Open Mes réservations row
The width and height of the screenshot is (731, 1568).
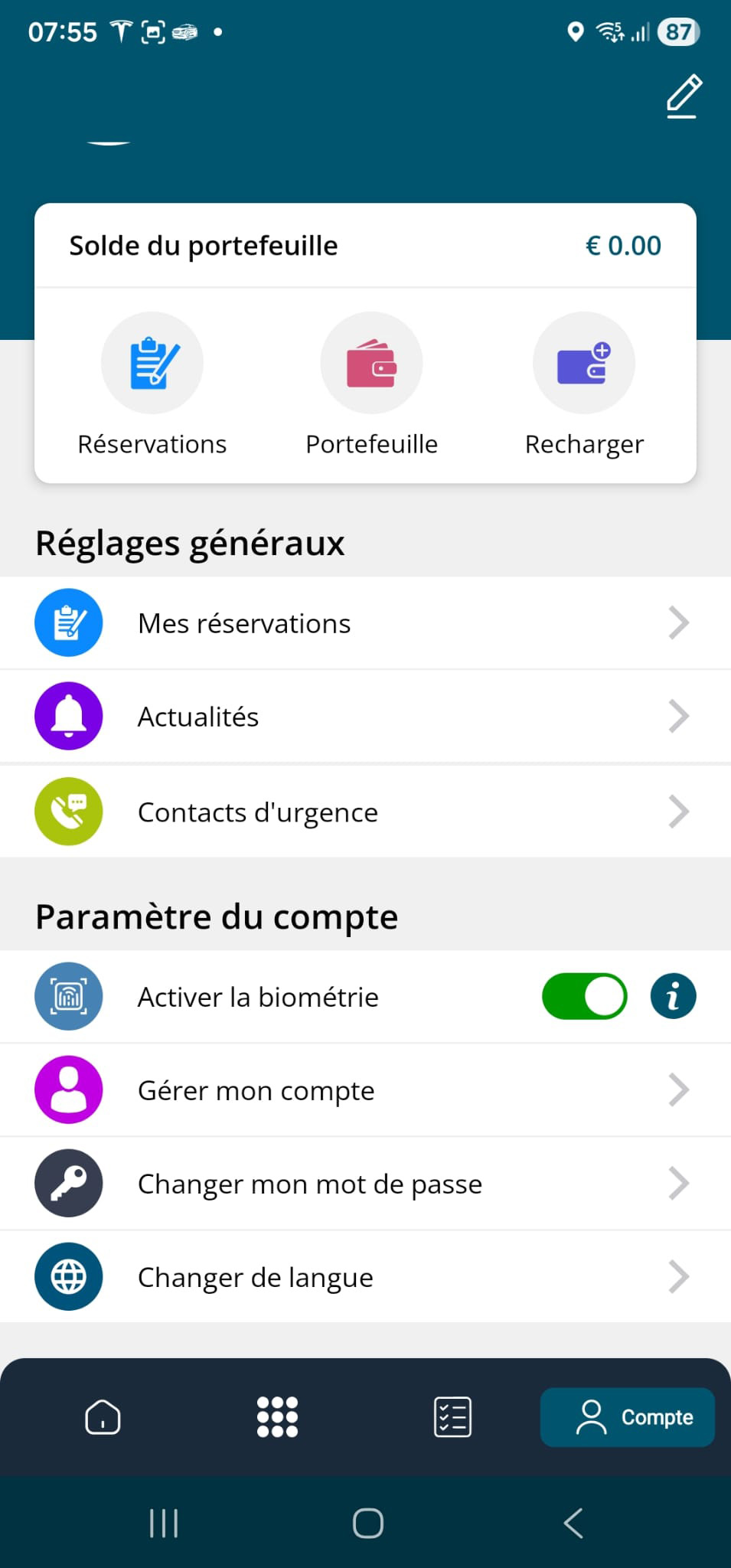pyautogui.click(x=365, y=623)
